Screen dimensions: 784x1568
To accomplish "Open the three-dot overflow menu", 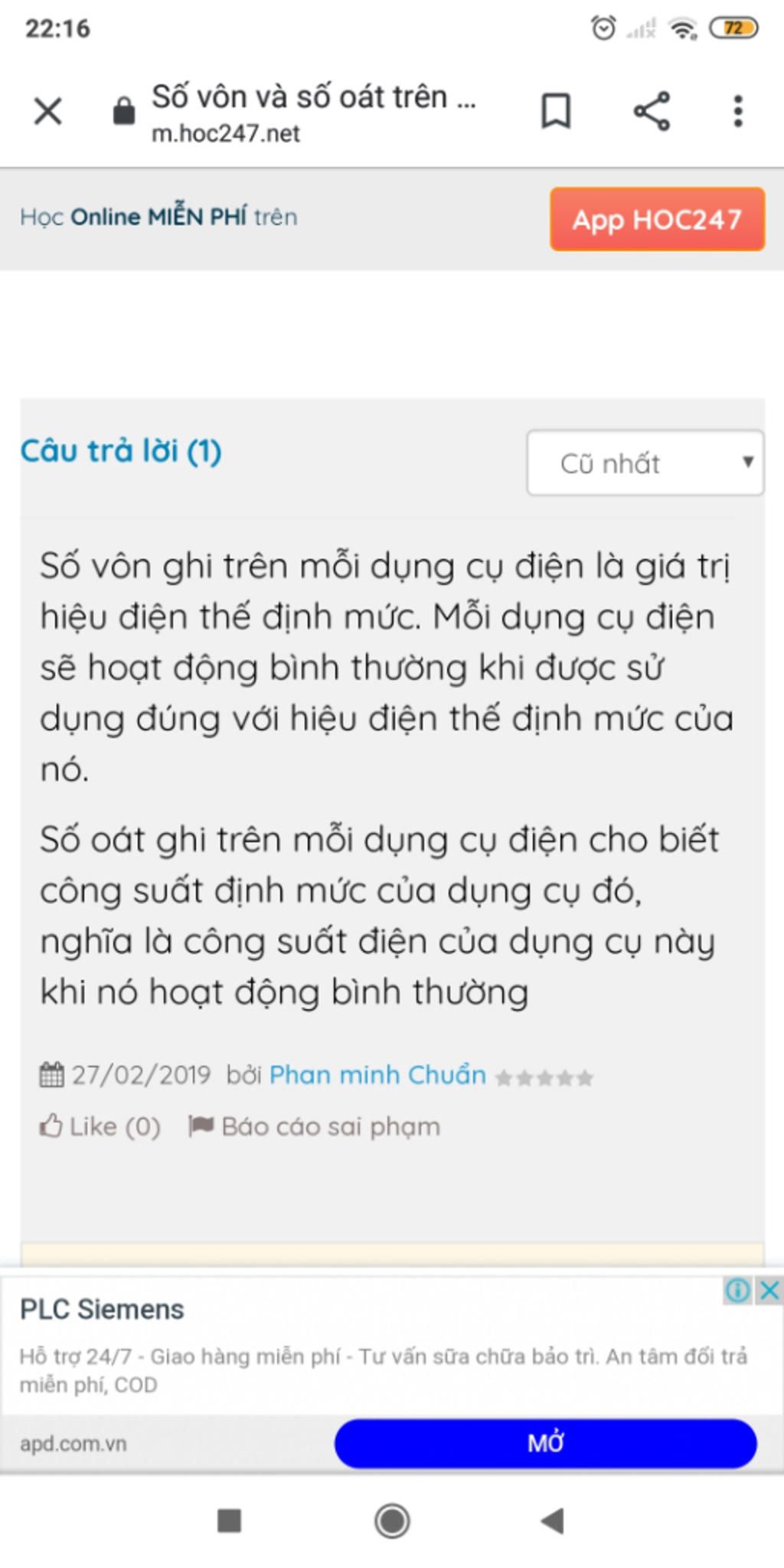I will pyautogui.click(x=737, y=112).
